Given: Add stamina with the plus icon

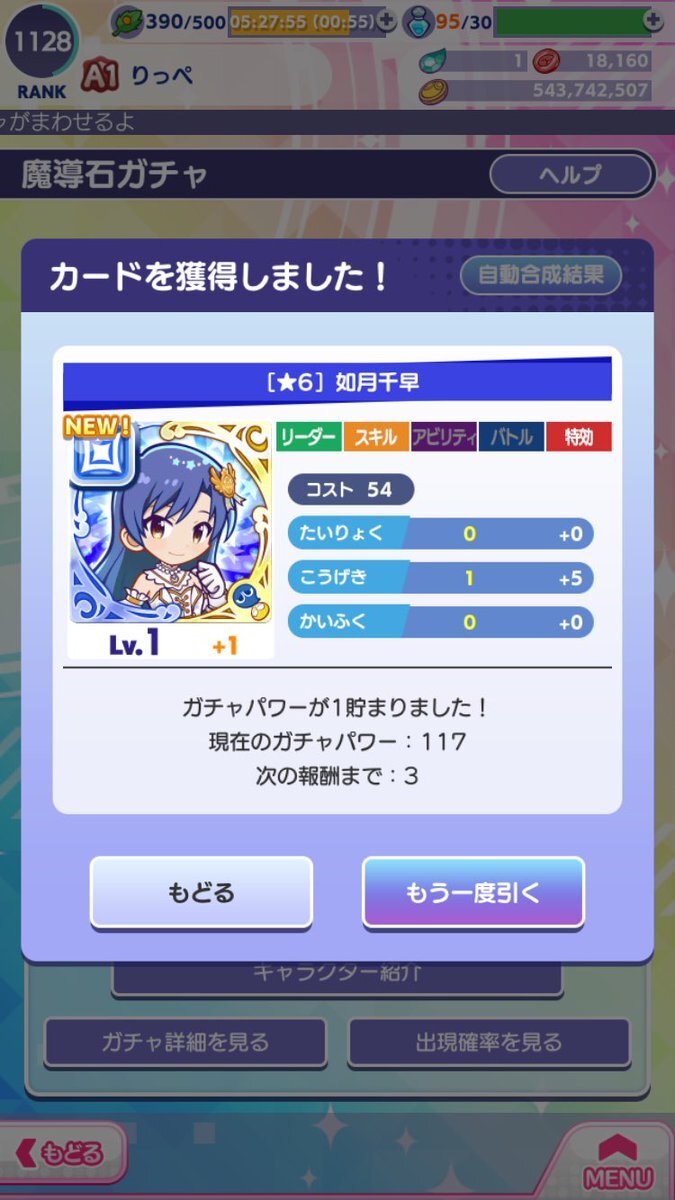Looking at the screenshot, I should tap(387, 21).
